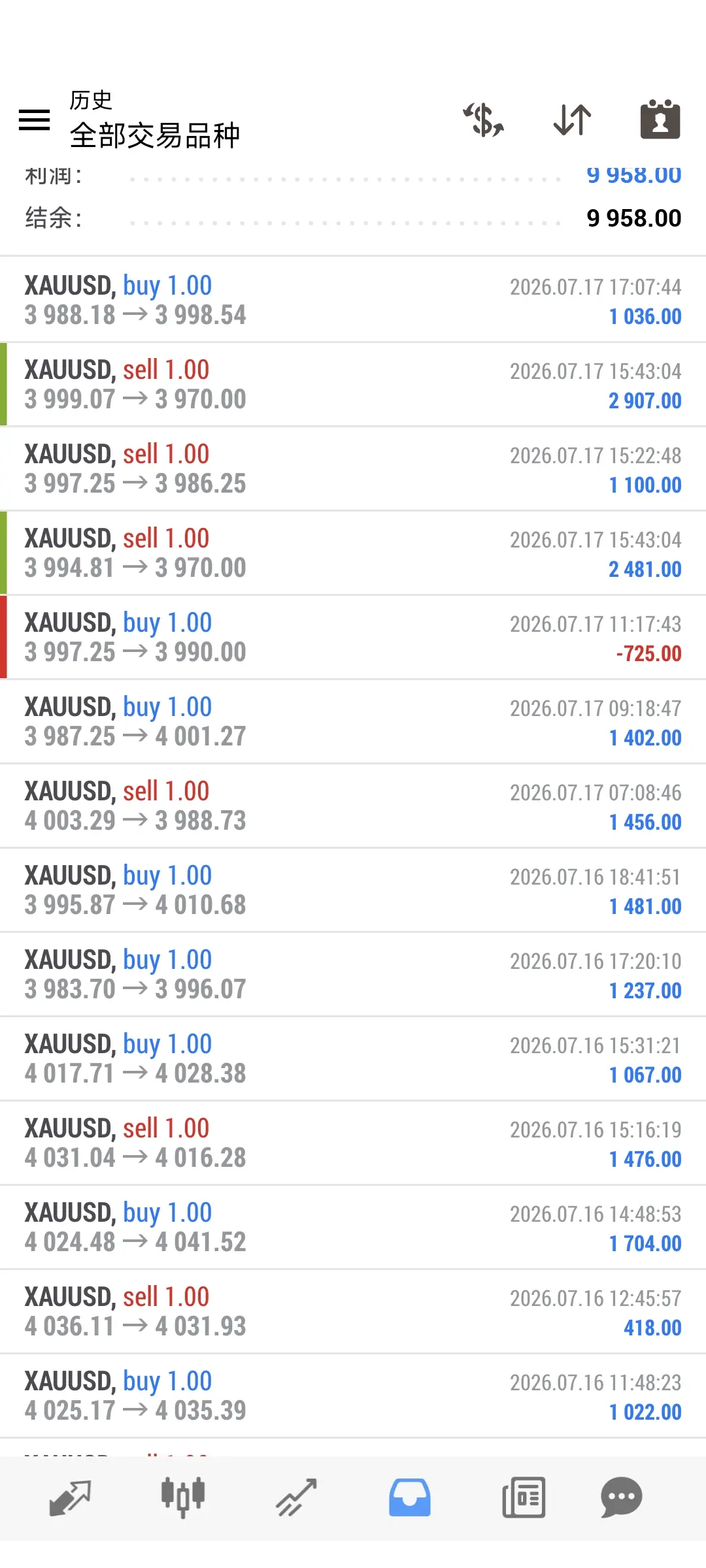Expand the sell trade with profit 2 907.00
Viewport: 706px width, 1568px height.
click(x=353, y=384)
